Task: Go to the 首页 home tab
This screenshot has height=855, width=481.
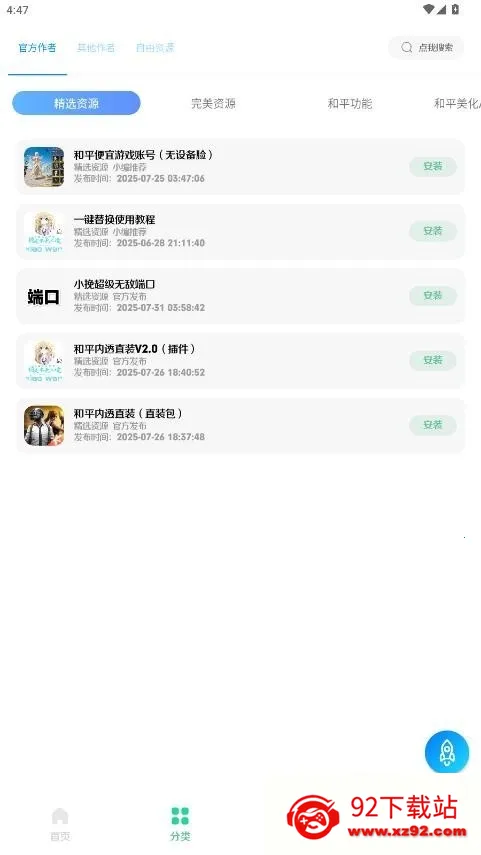Action: coord(60,824)
